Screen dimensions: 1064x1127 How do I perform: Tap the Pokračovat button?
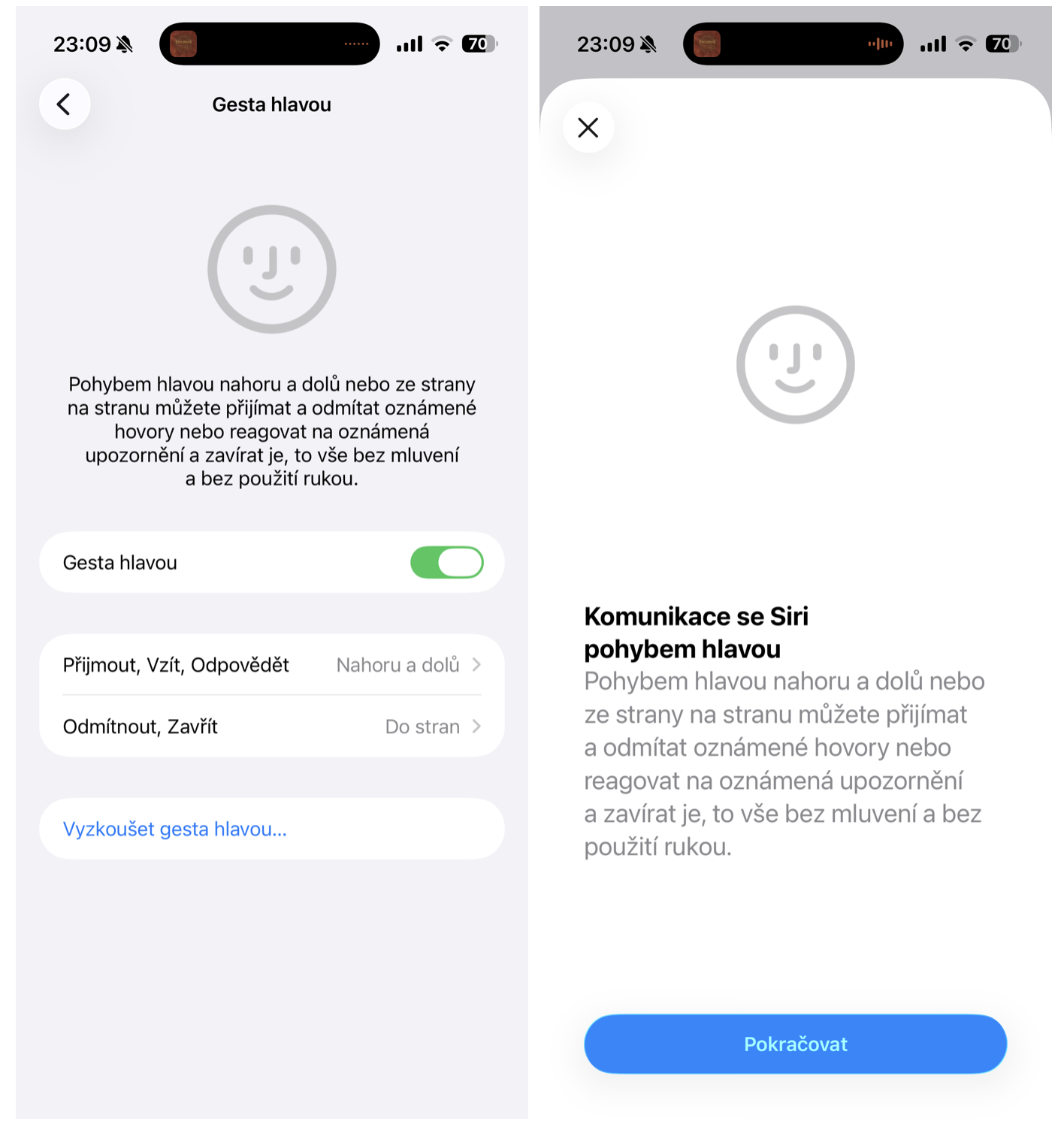pyautogui.click(x=795, y=1044)
